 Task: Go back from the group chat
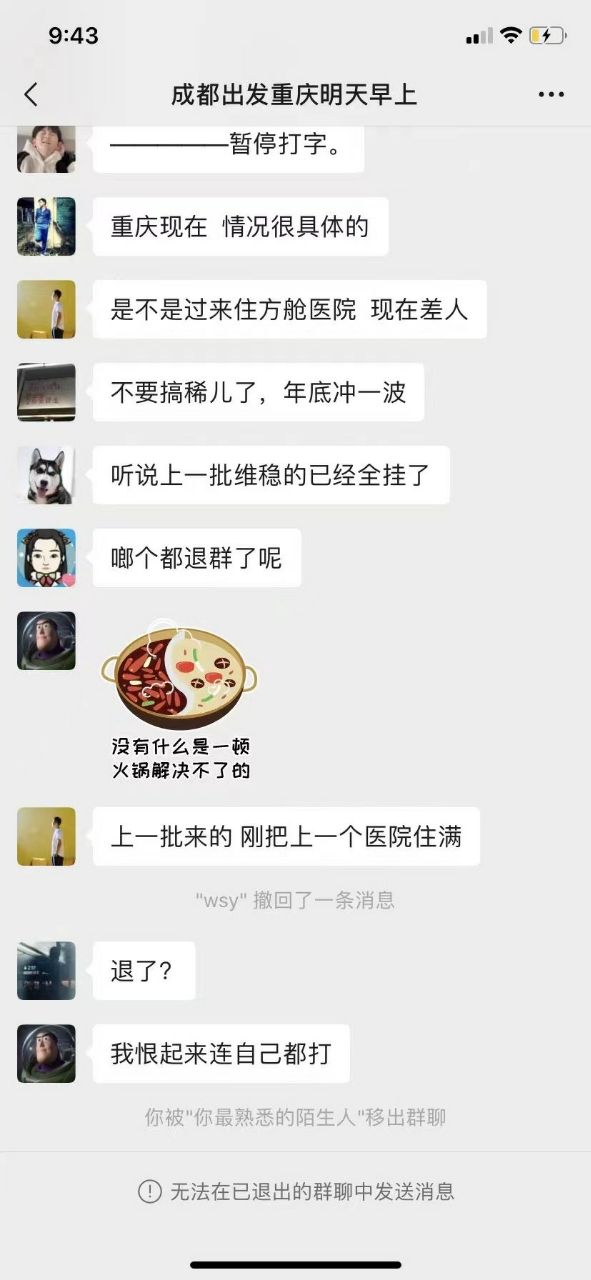point(31,95)
